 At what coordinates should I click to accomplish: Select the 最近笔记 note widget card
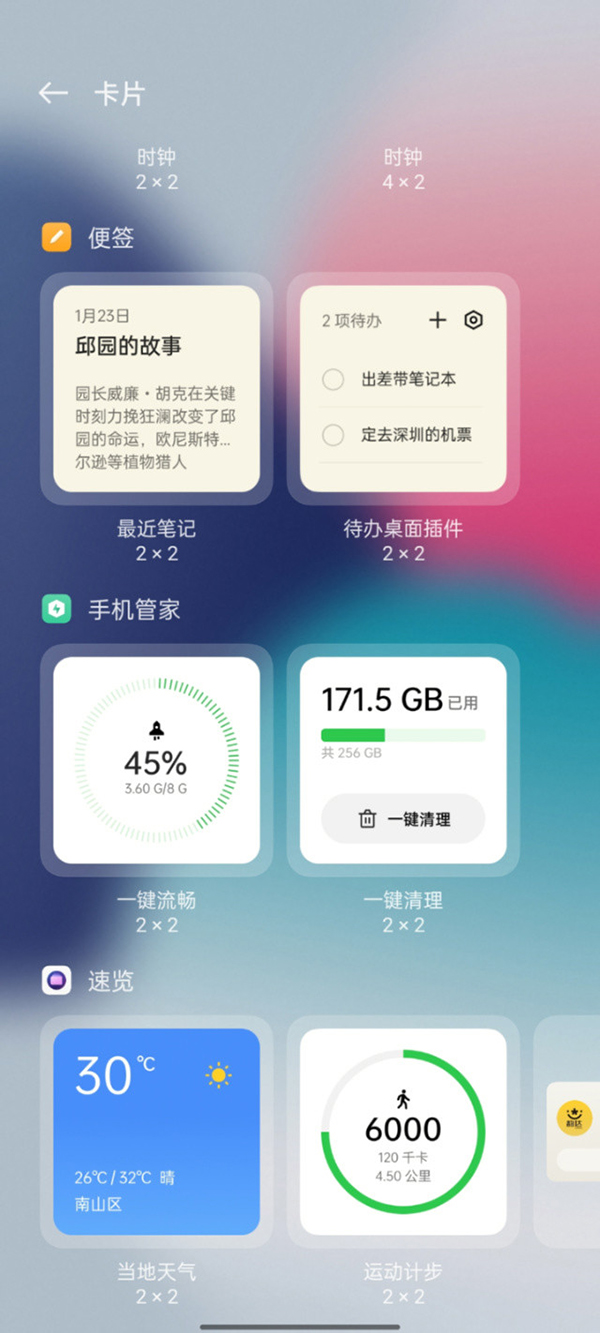pos(156,389)
